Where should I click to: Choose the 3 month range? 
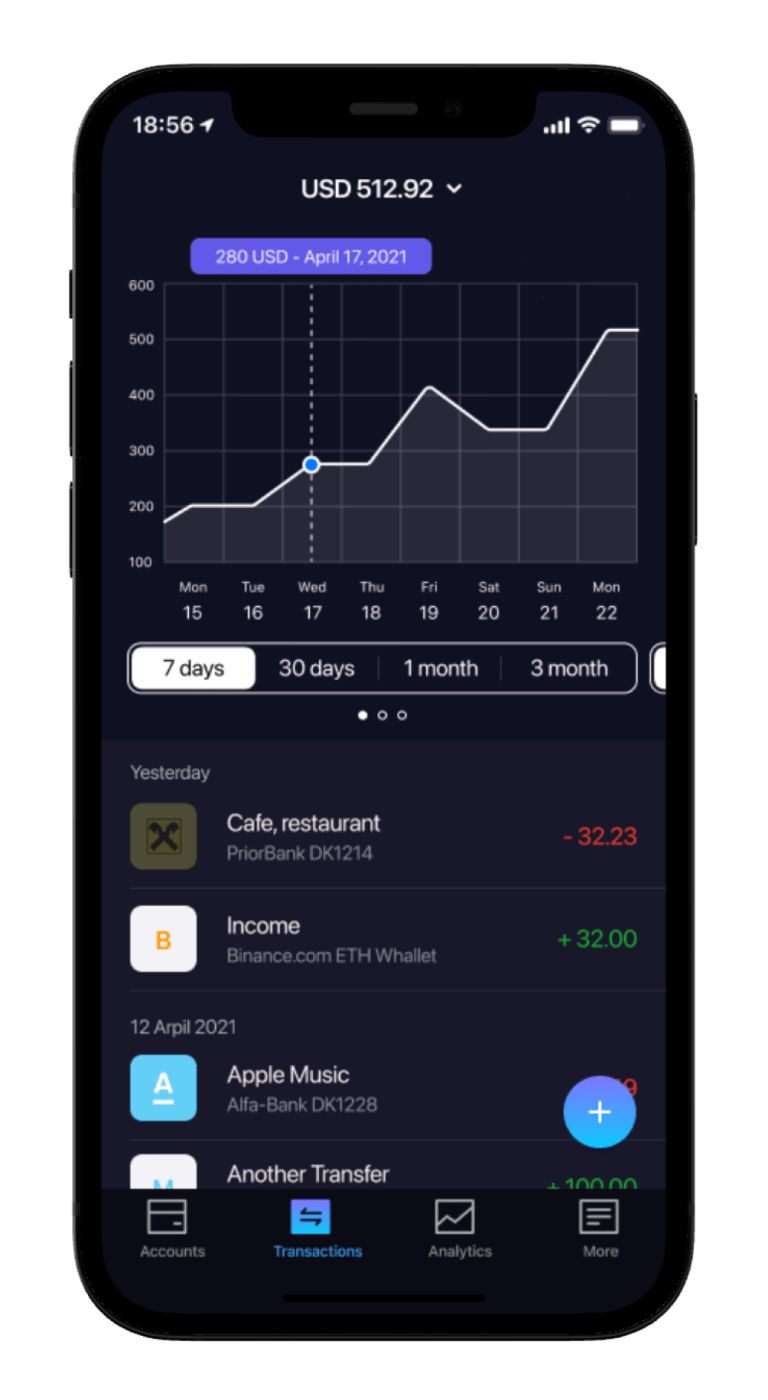tap(568, 668)
